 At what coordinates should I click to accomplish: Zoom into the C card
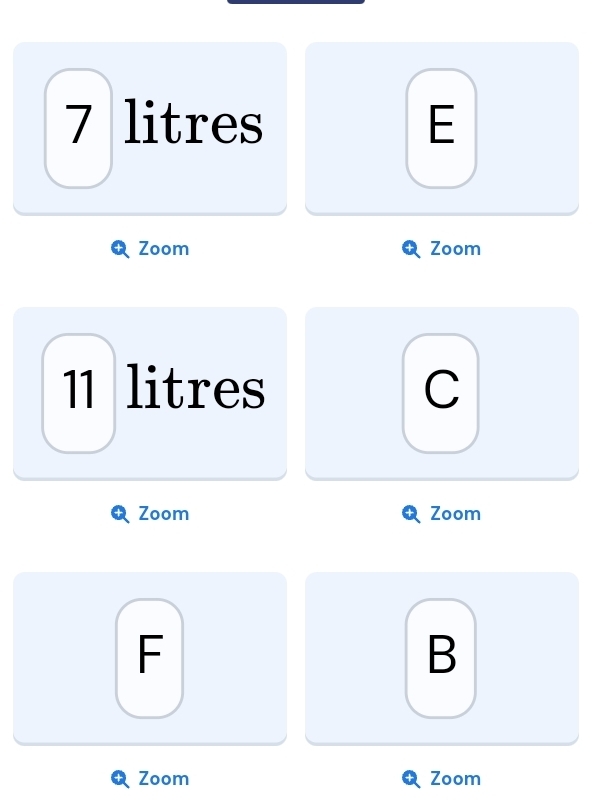click(441, 513)
